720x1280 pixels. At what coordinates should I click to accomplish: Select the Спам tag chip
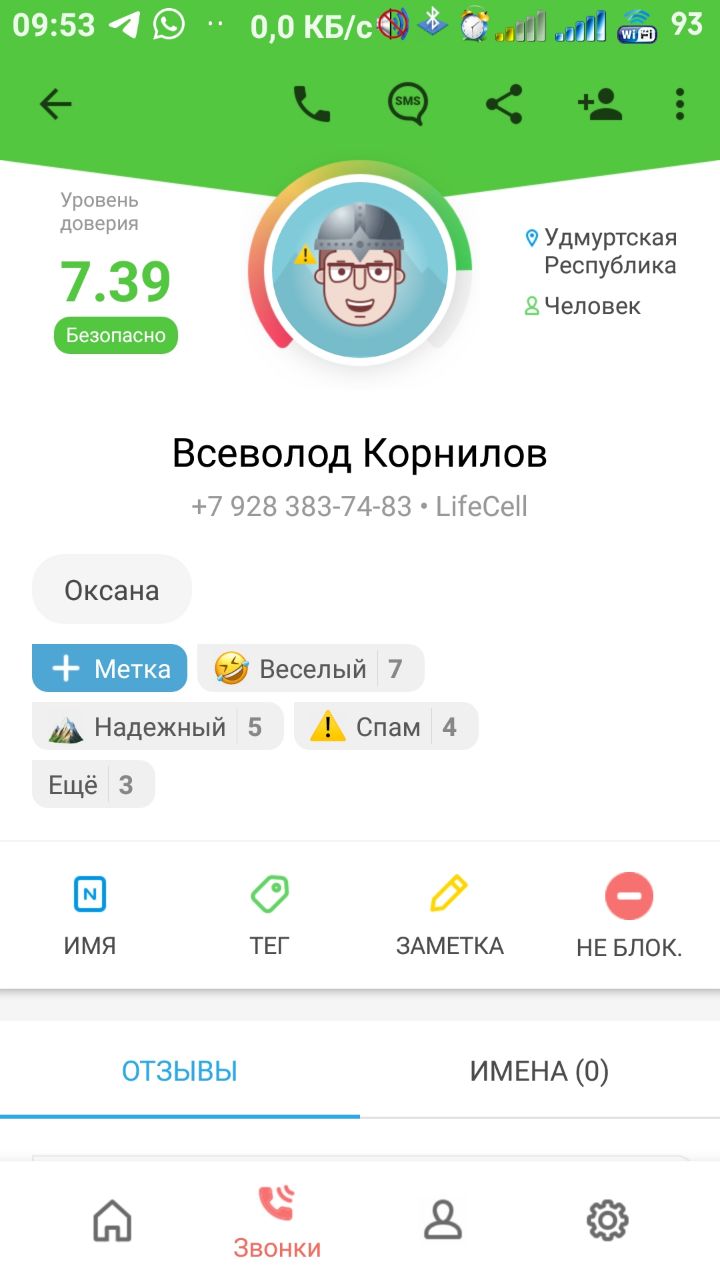coord(386,726)
